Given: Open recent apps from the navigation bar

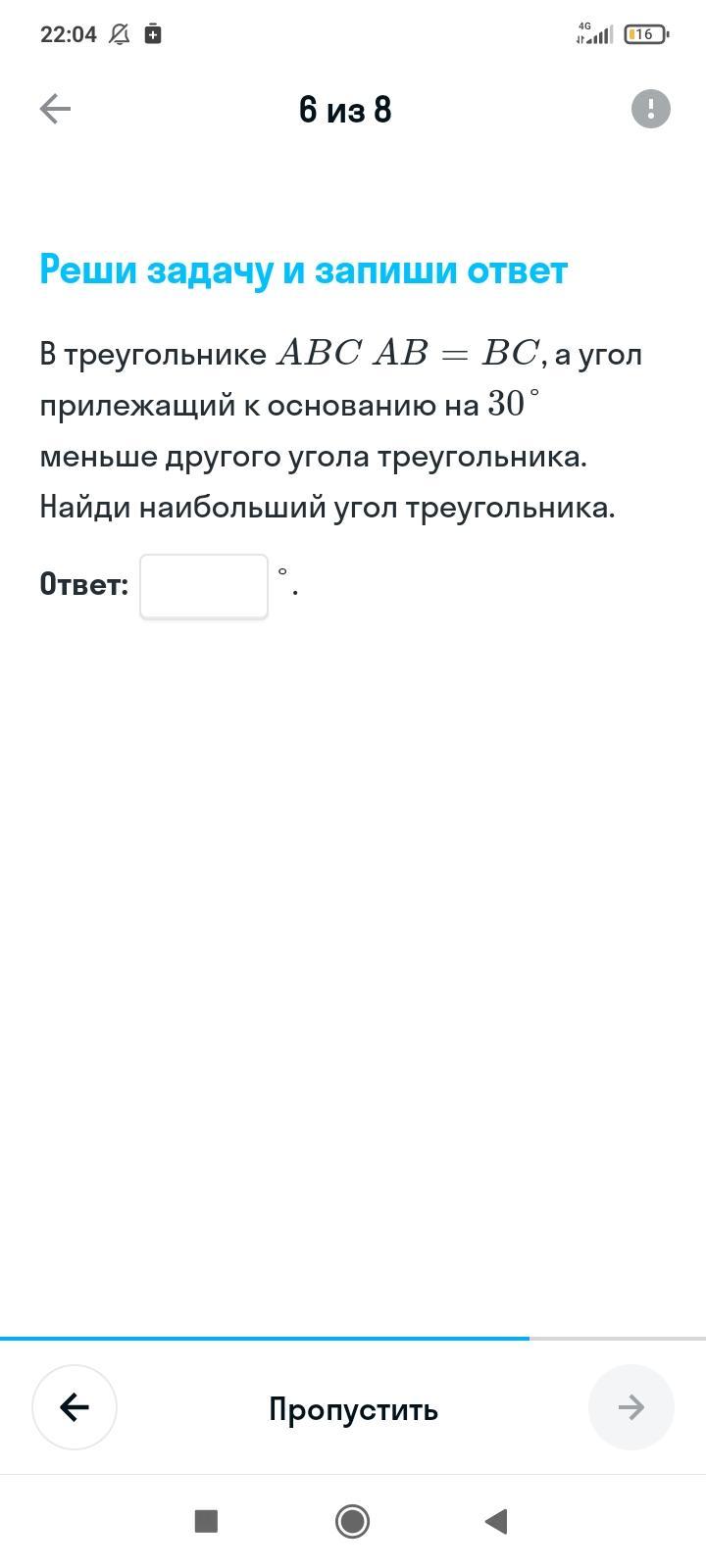Looking at the screenshot, I should [x=206, y=1521].
